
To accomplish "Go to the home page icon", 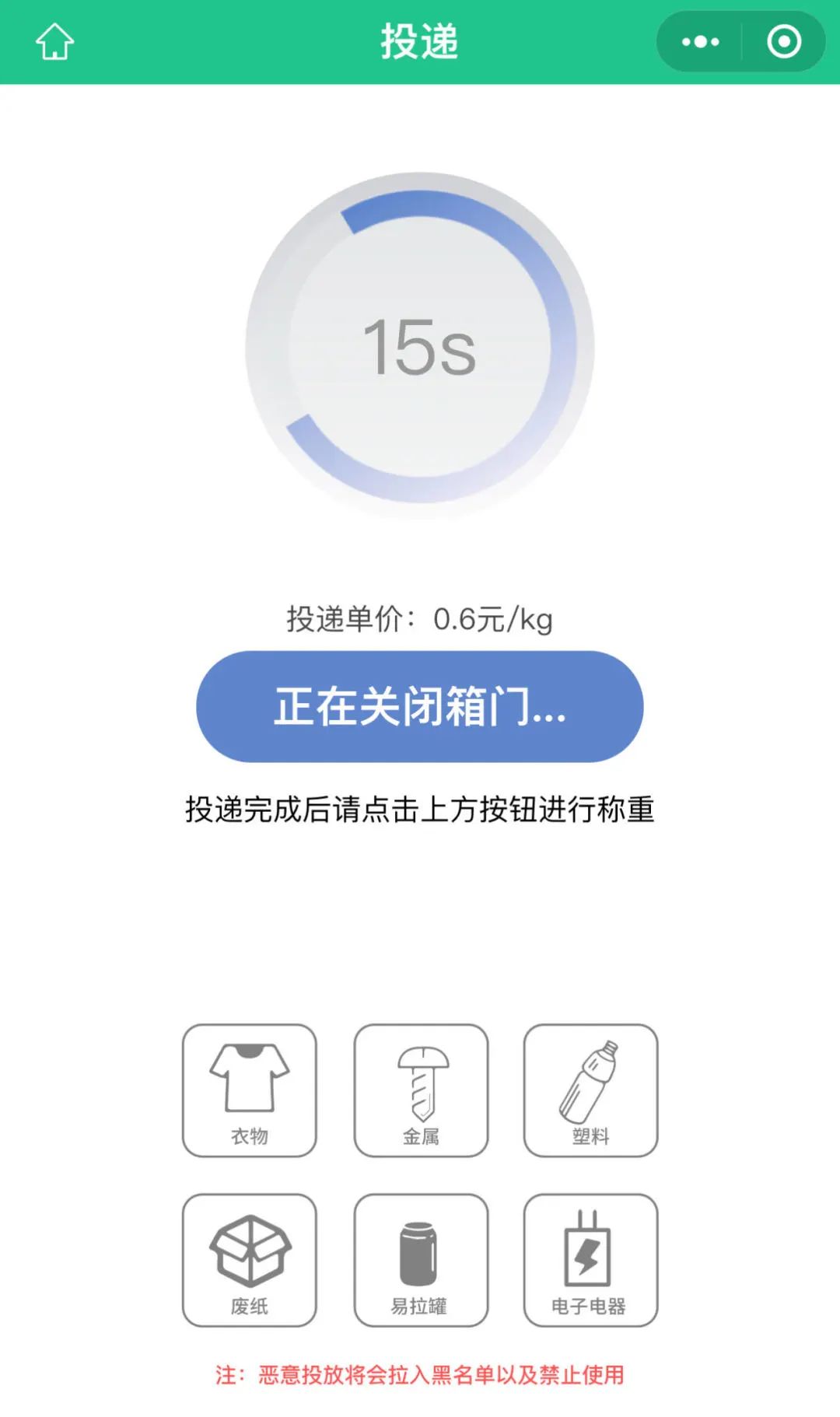I will click(x=54, y=41).
